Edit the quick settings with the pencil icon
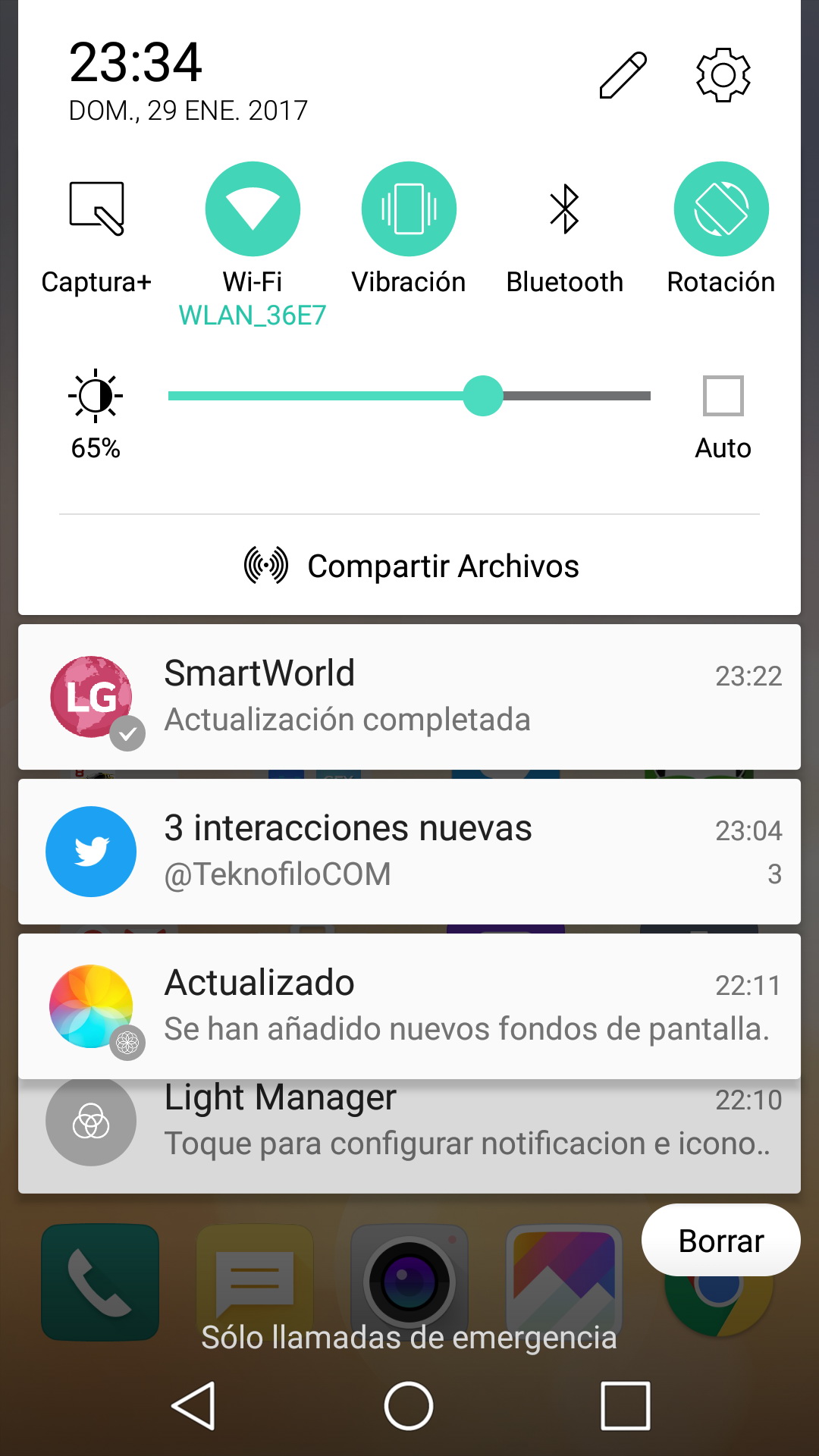The image size is (819, 1456). point(623,75)
